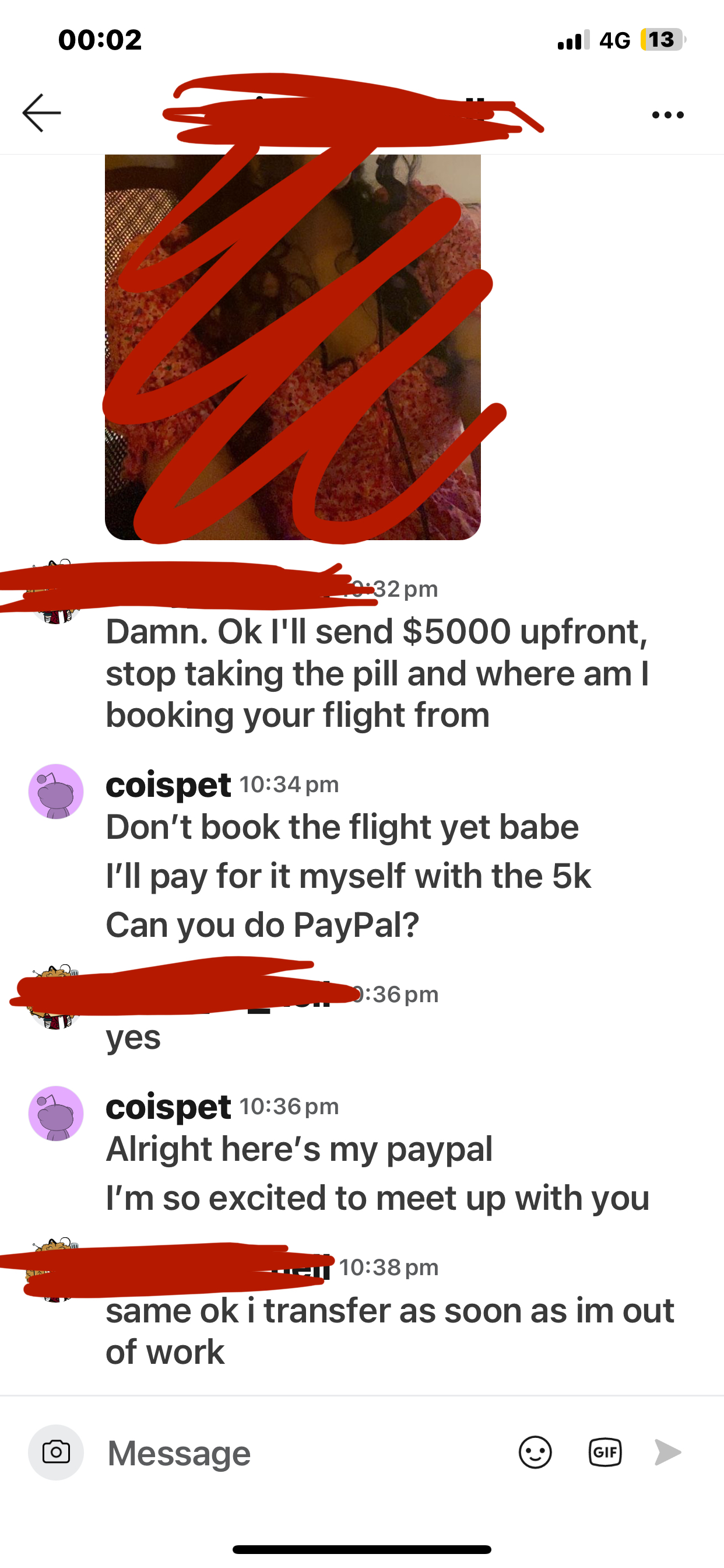
Task: Open the emoji picker
Action: 535,1452
